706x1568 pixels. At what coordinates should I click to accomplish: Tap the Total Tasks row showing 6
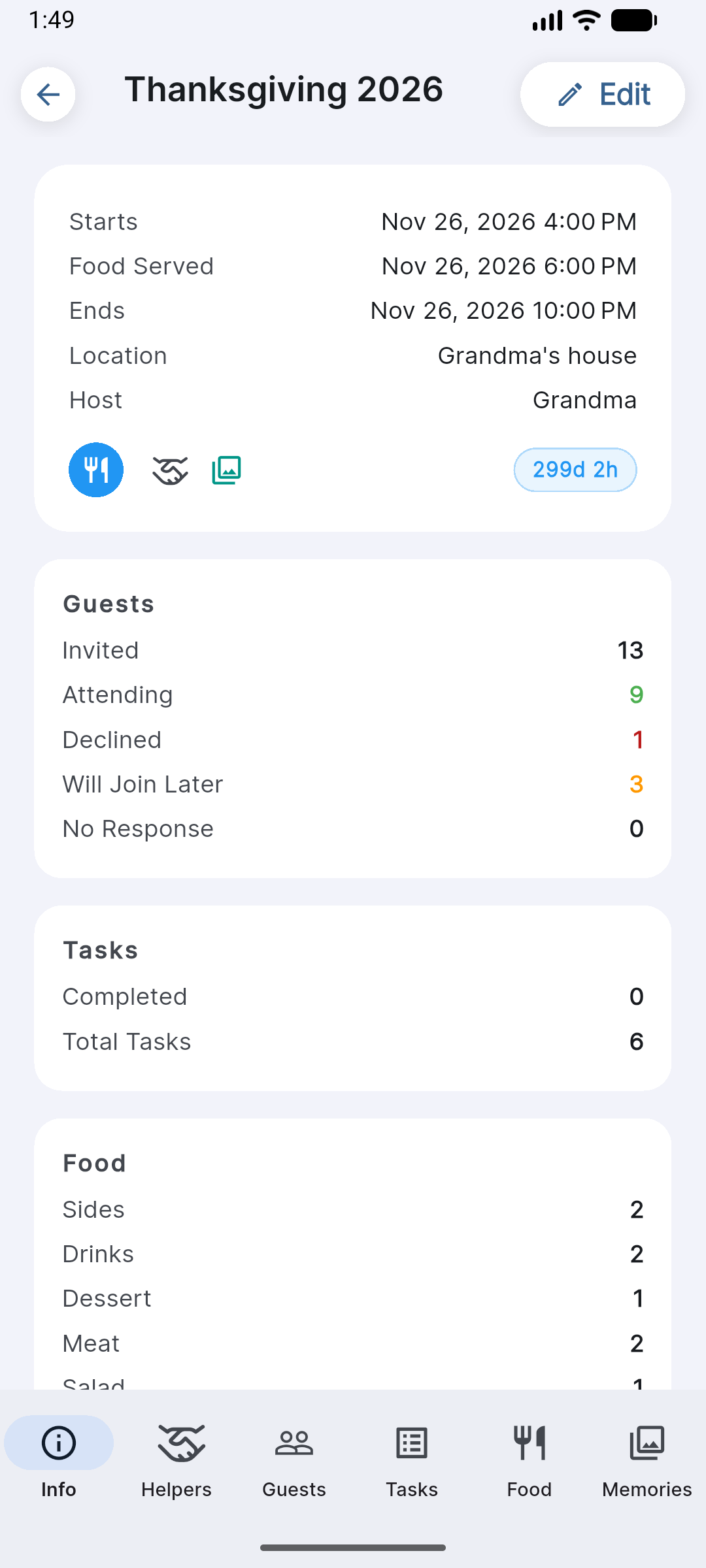click(x=353, y=1041)
